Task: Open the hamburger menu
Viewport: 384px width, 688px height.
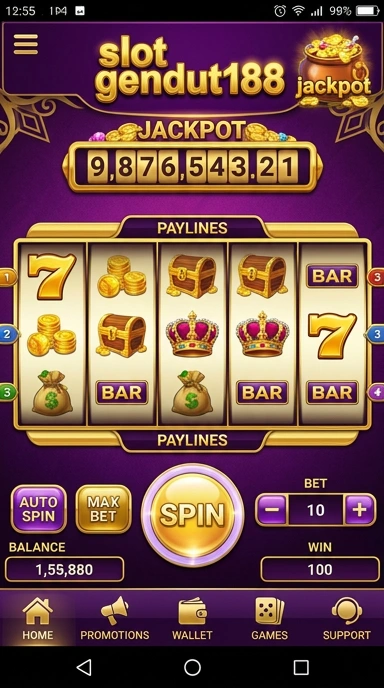Action: click(26, 44)
